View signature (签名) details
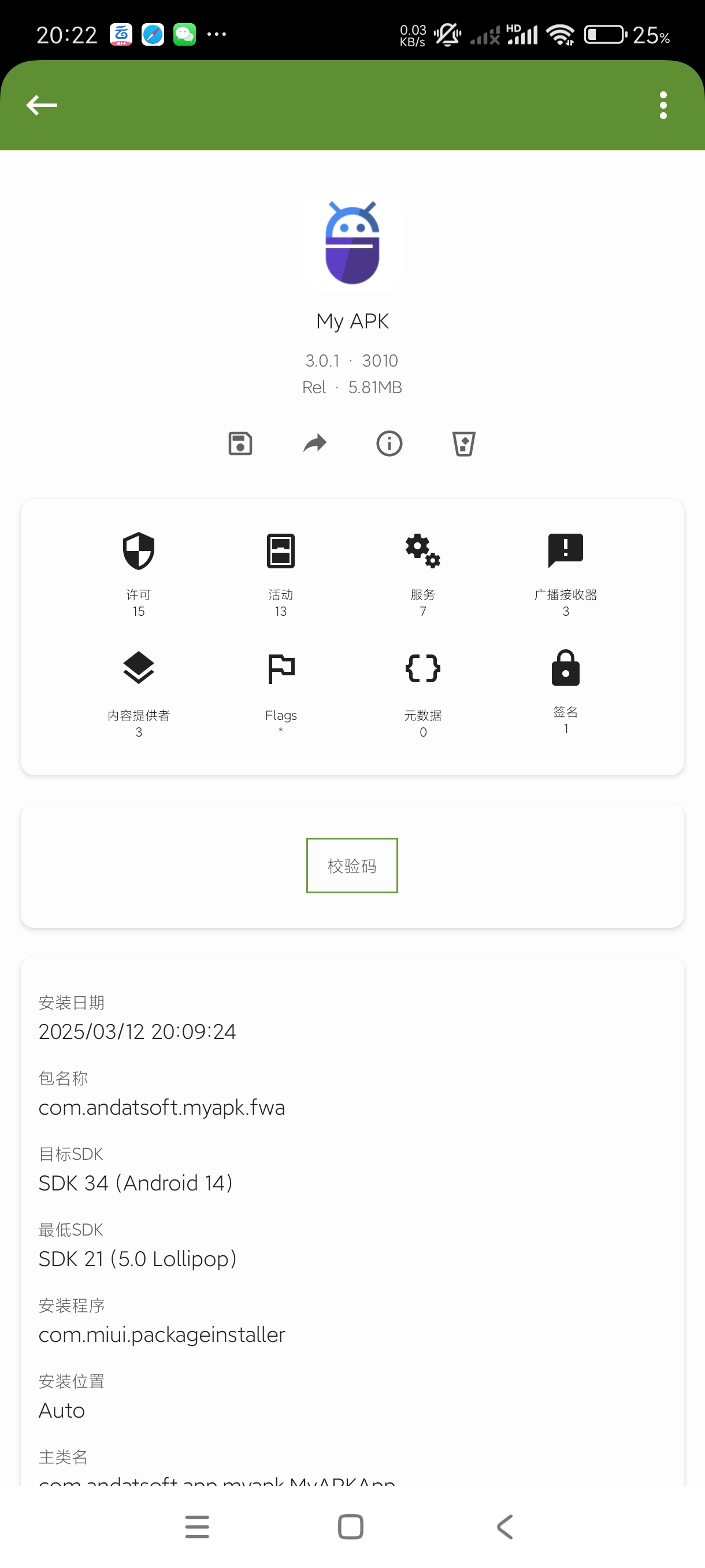This screenshot has width=705, height=1568. (x=565, y=691)
